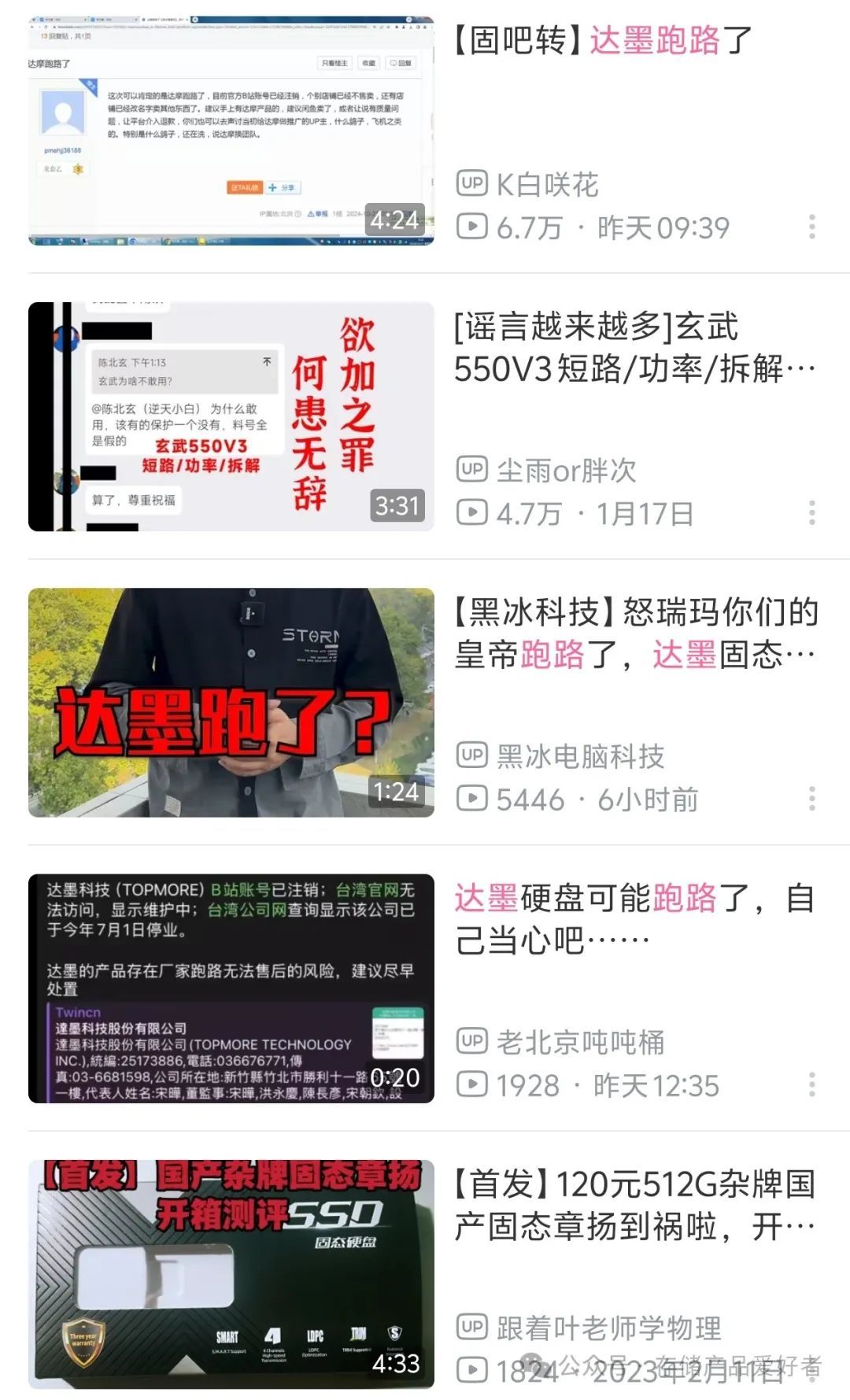The image size is (850, 1400).
Task: Tap more options for 黑冰电脑科技's video
Action: (811, 799)
